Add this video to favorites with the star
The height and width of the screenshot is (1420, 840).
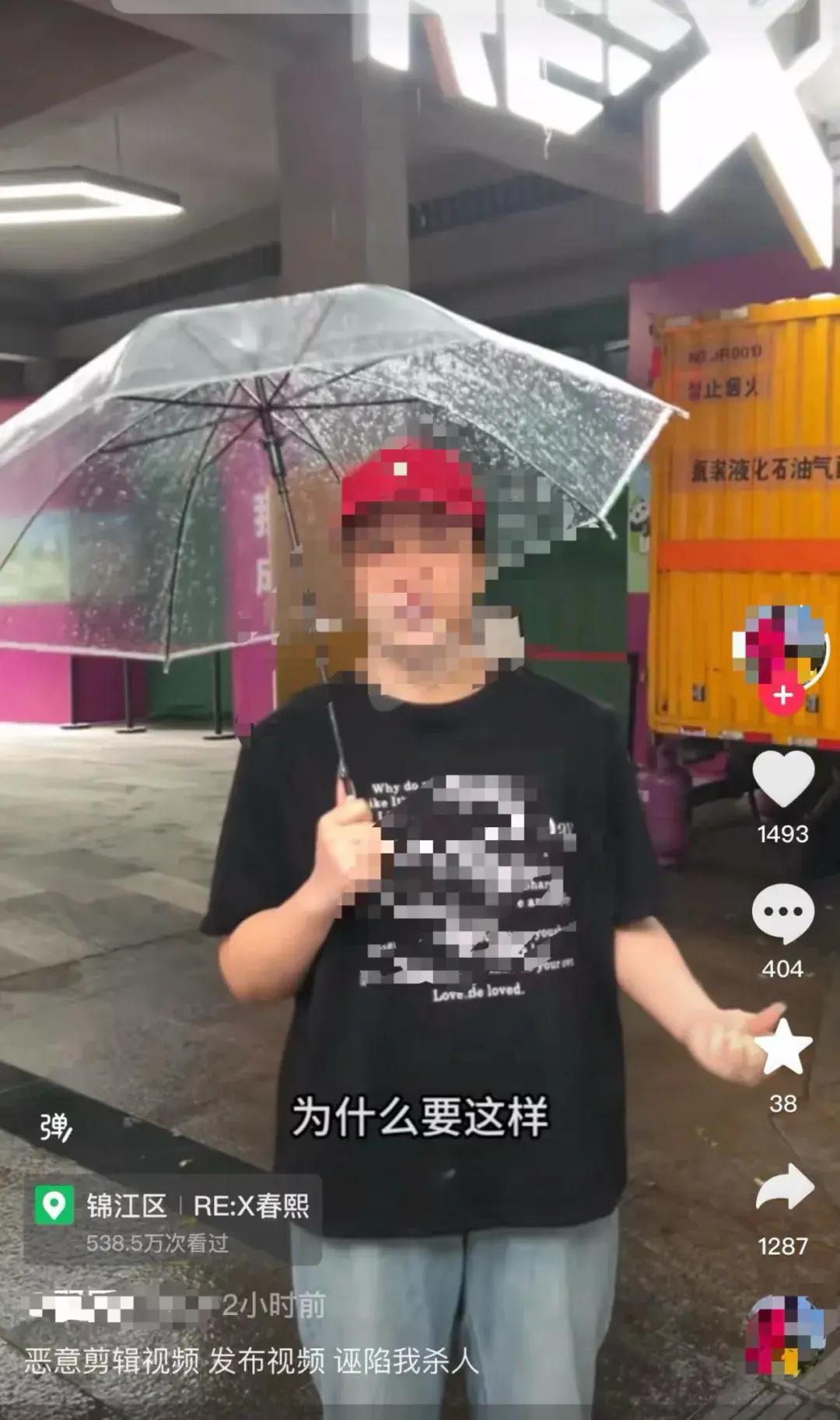click(x=782, y=1047)
